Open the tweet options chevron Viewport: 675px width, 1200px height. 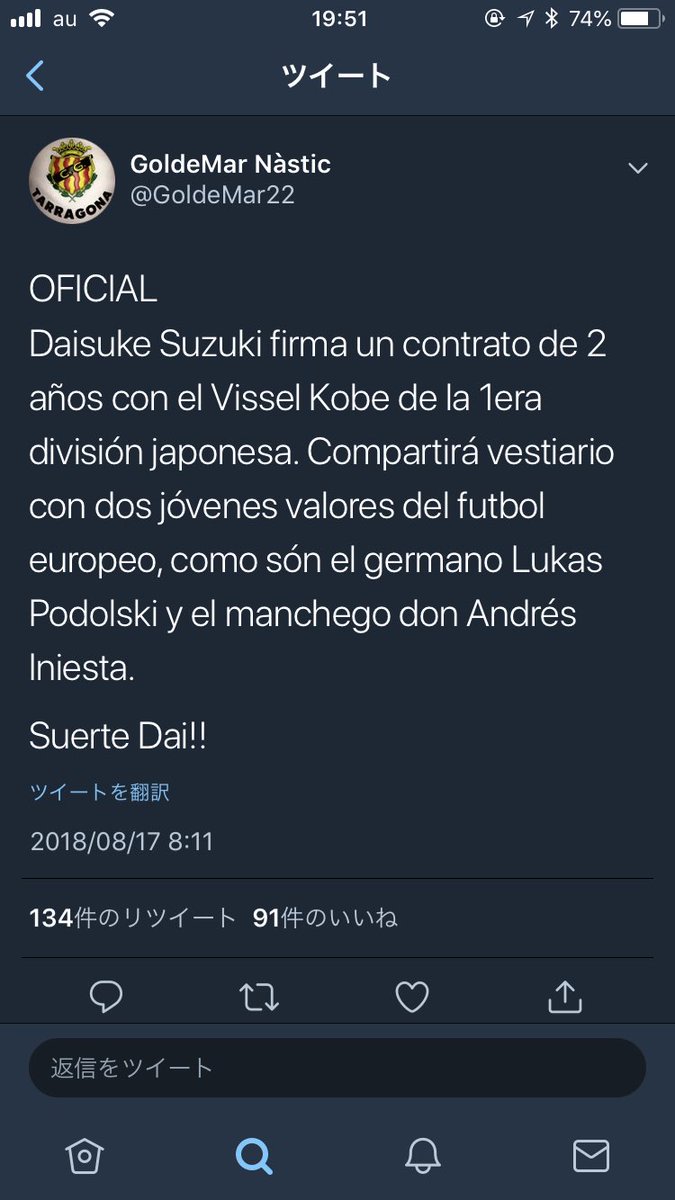638,169
